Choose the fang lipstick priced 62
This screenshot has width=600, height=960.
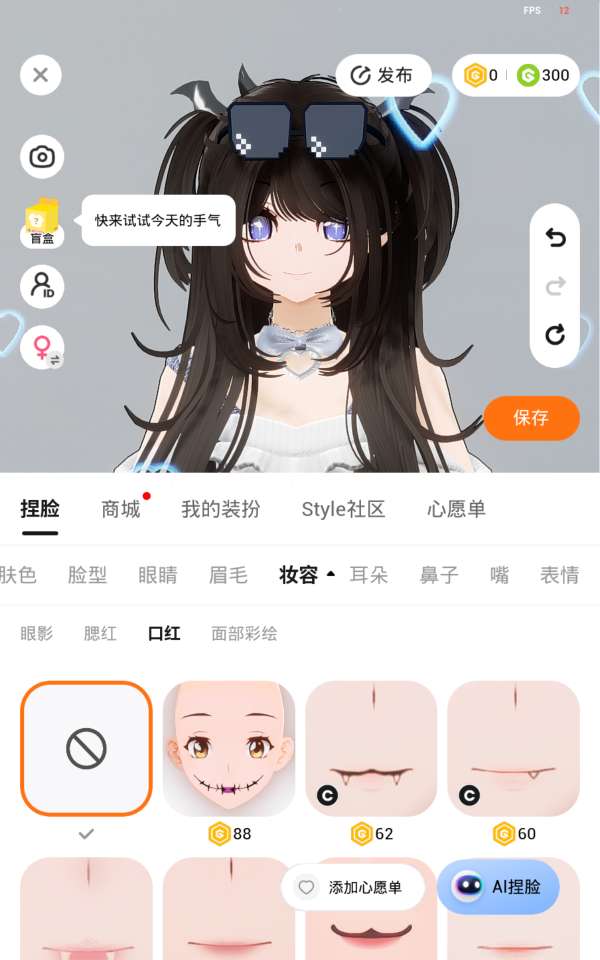coord(371,748)
